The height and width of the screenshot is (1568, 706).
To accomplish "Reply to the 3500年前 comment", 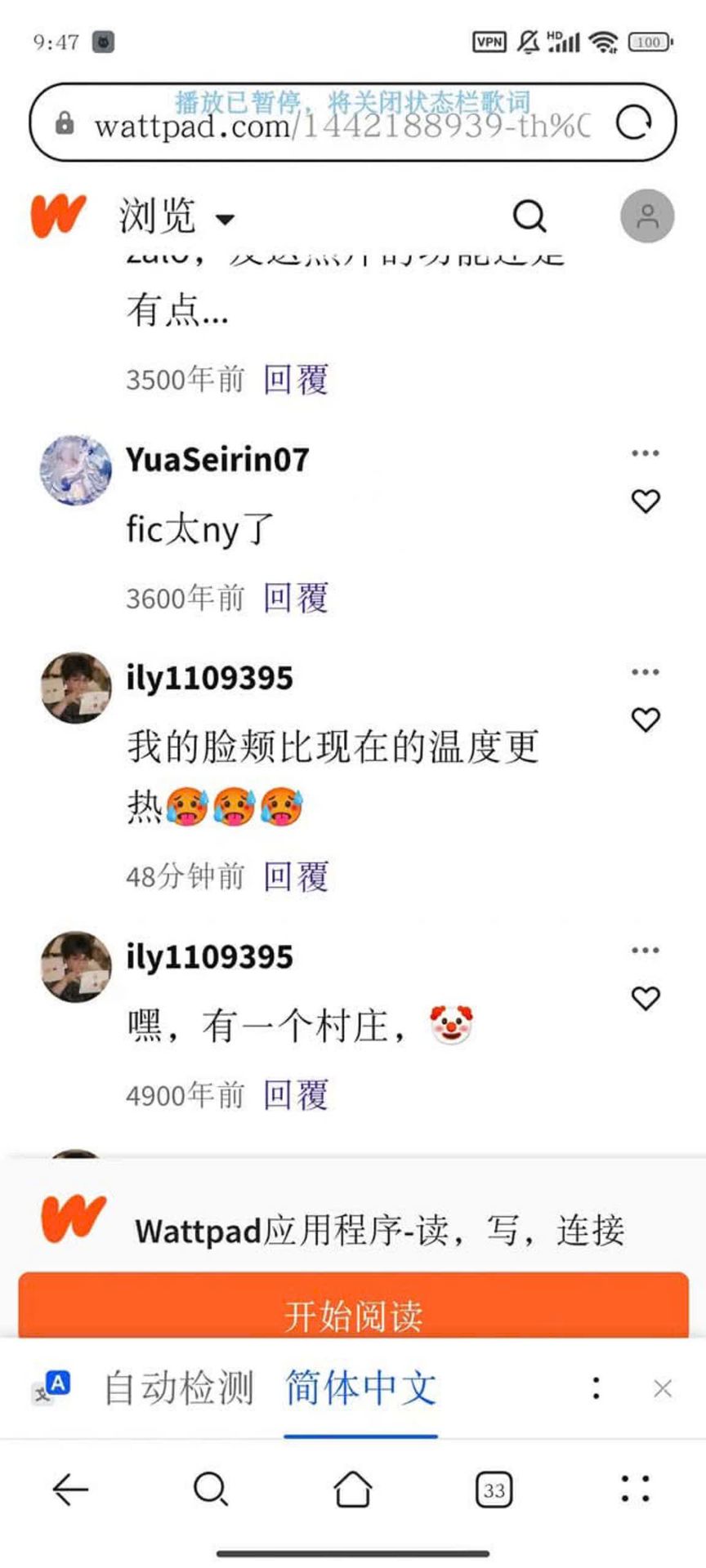I will click(x=296, y=380).
